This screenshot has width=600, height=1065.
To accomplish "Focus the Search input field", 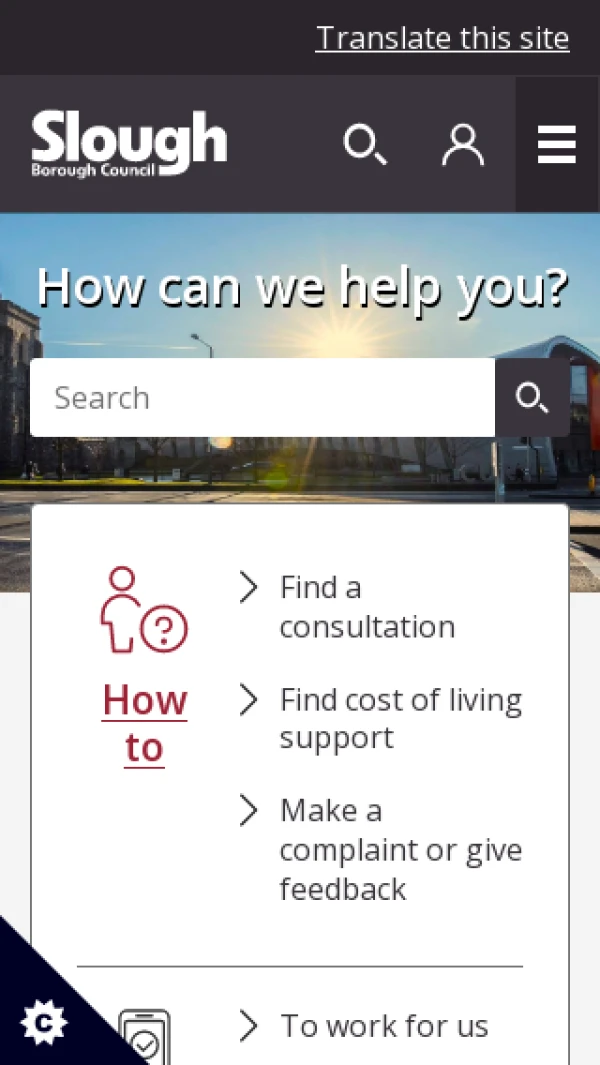I will pos(262,398).
